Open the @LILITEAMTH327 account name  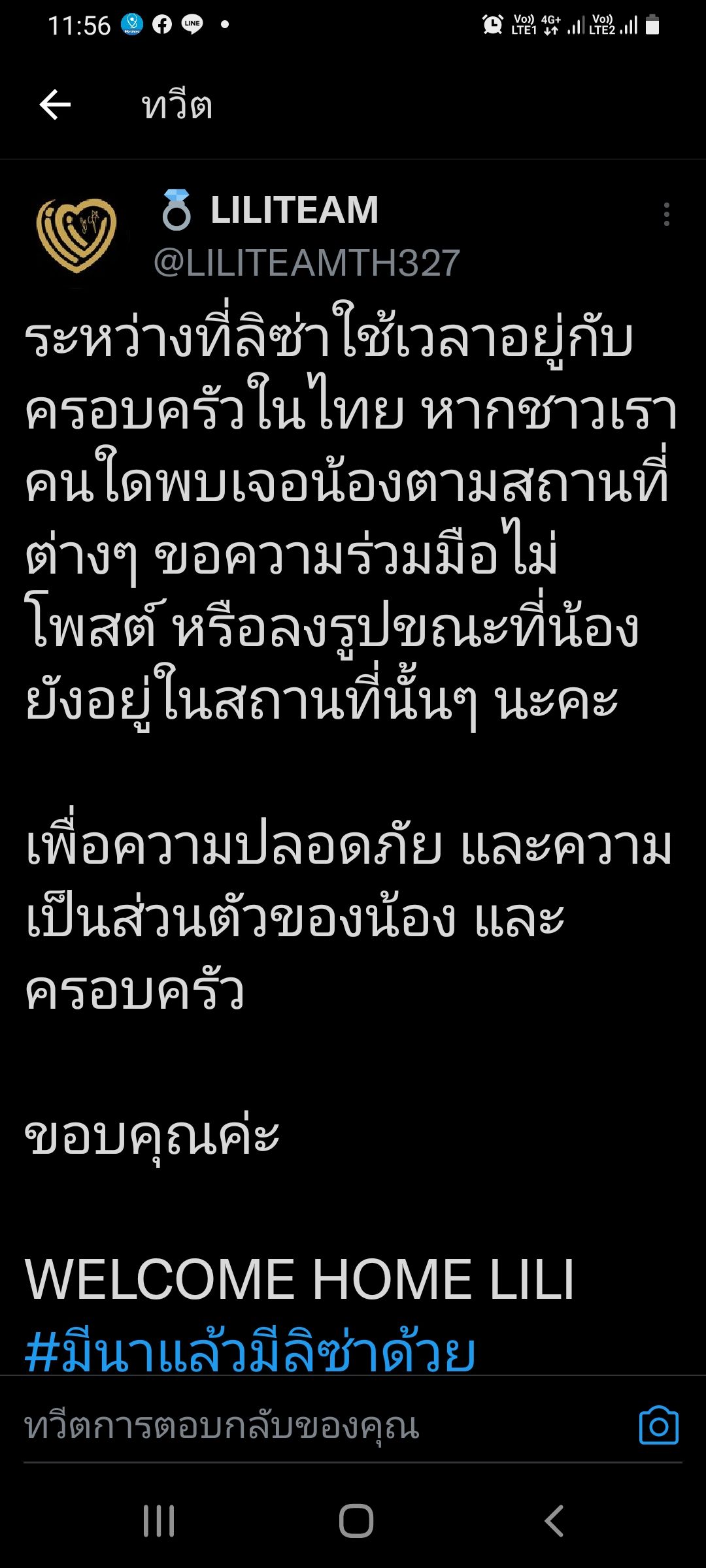click(307, 263)
